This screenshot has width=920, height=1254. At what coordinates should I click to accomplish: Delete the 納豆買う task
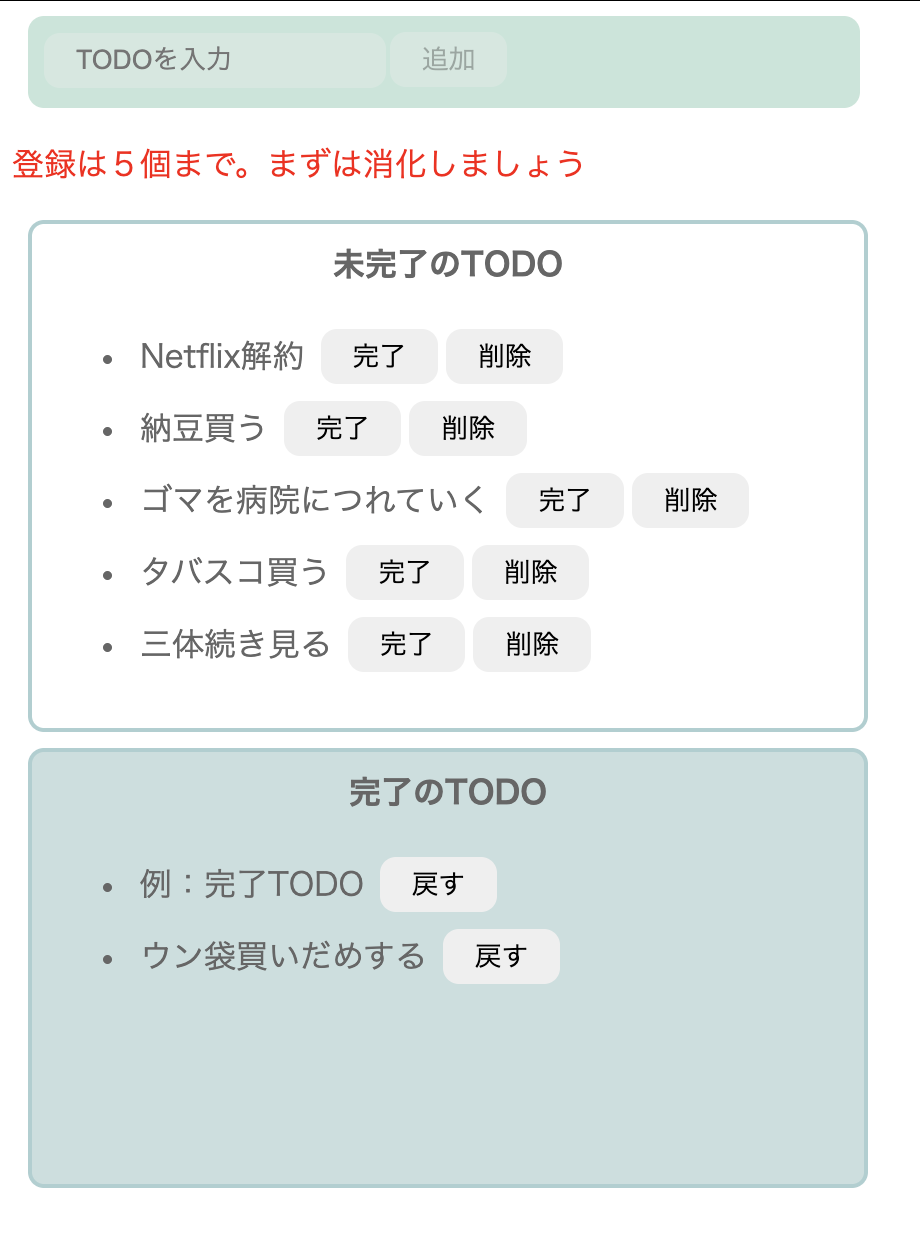tap(467, 428)
